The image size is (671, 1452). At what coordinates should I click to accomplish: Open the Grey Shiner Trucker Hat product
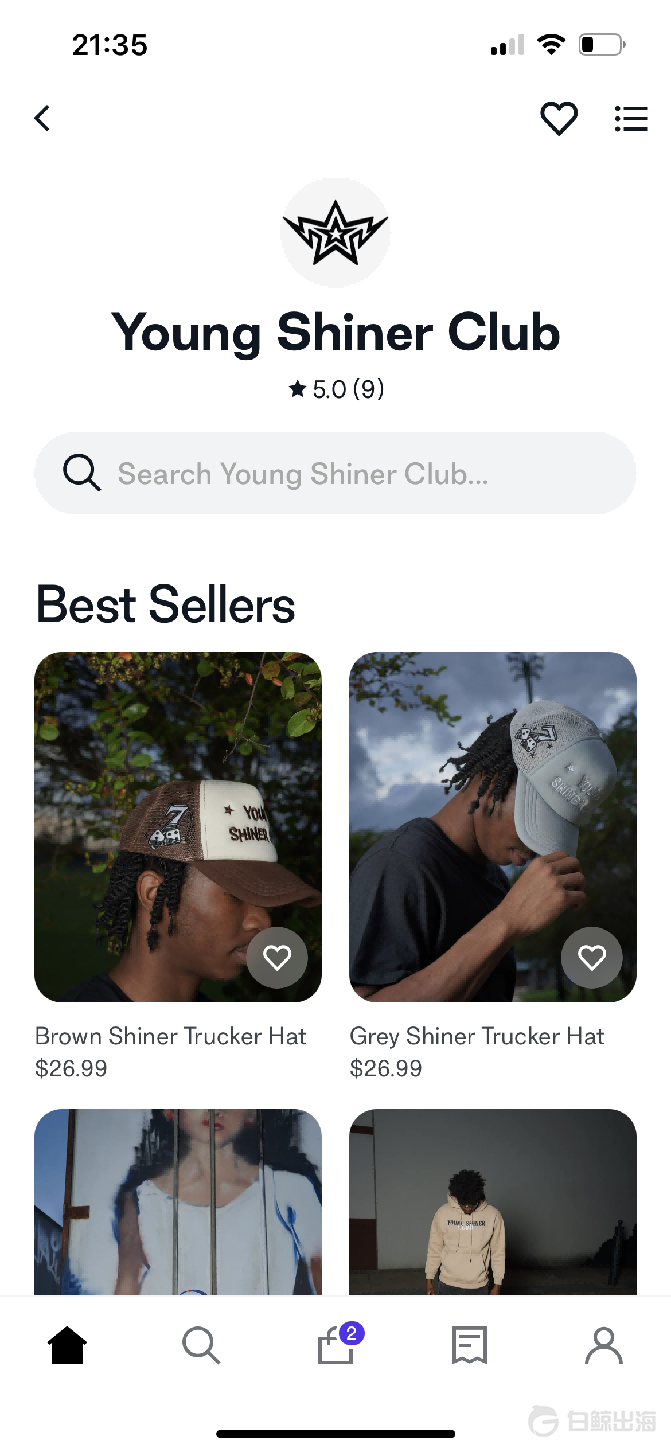tap(492, 827)
